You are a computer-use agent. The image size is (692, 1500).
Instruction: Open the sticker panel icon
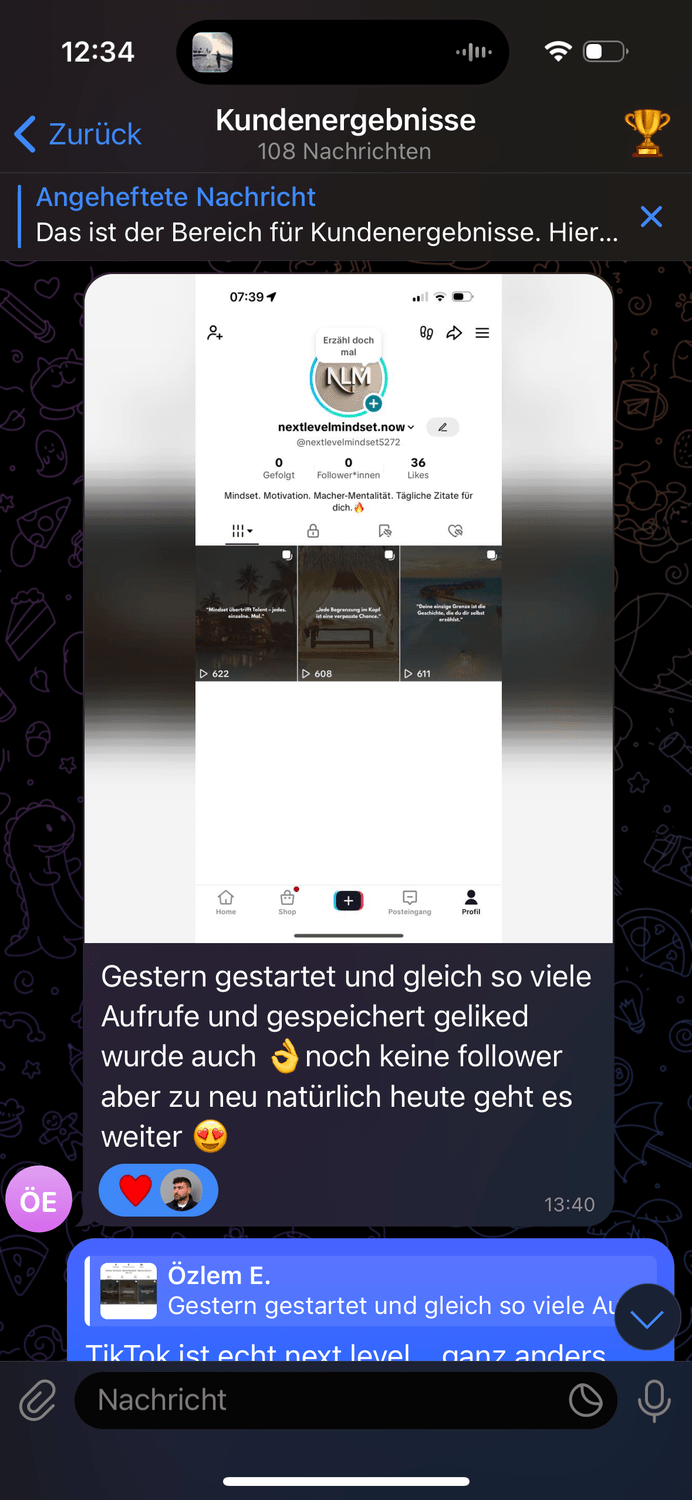tap(586, 1400)
